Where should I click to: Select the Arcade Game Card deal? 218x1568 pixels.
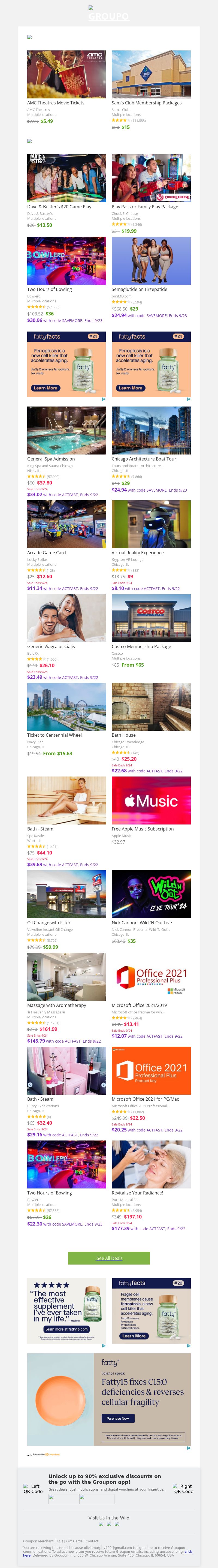pyautogui.click(x=66, y=524)
